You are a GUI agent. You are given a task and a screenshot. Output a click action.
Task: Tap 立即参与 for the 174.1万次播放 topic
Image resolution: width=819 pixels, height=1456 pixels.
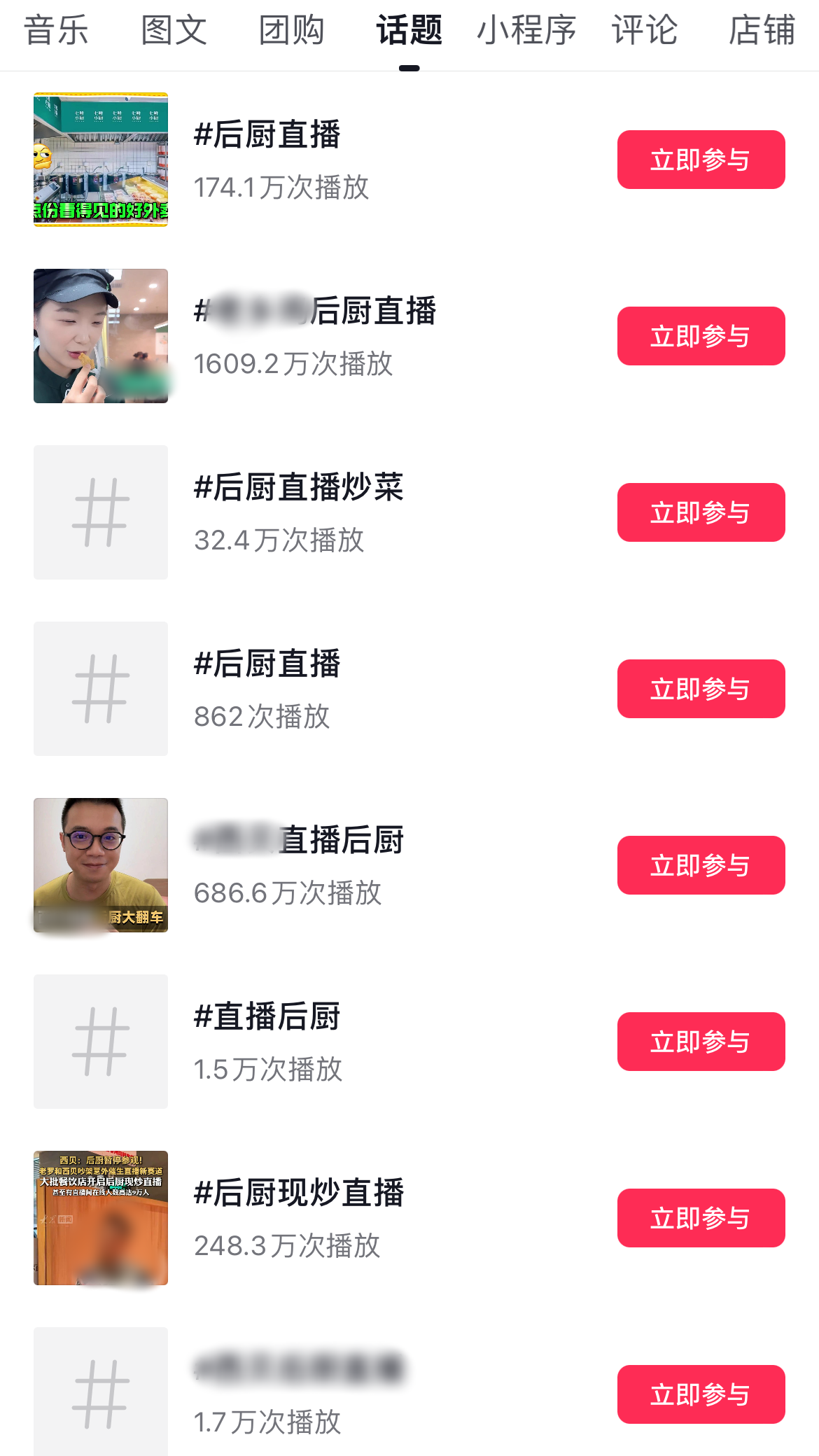[x=701, y=160]
